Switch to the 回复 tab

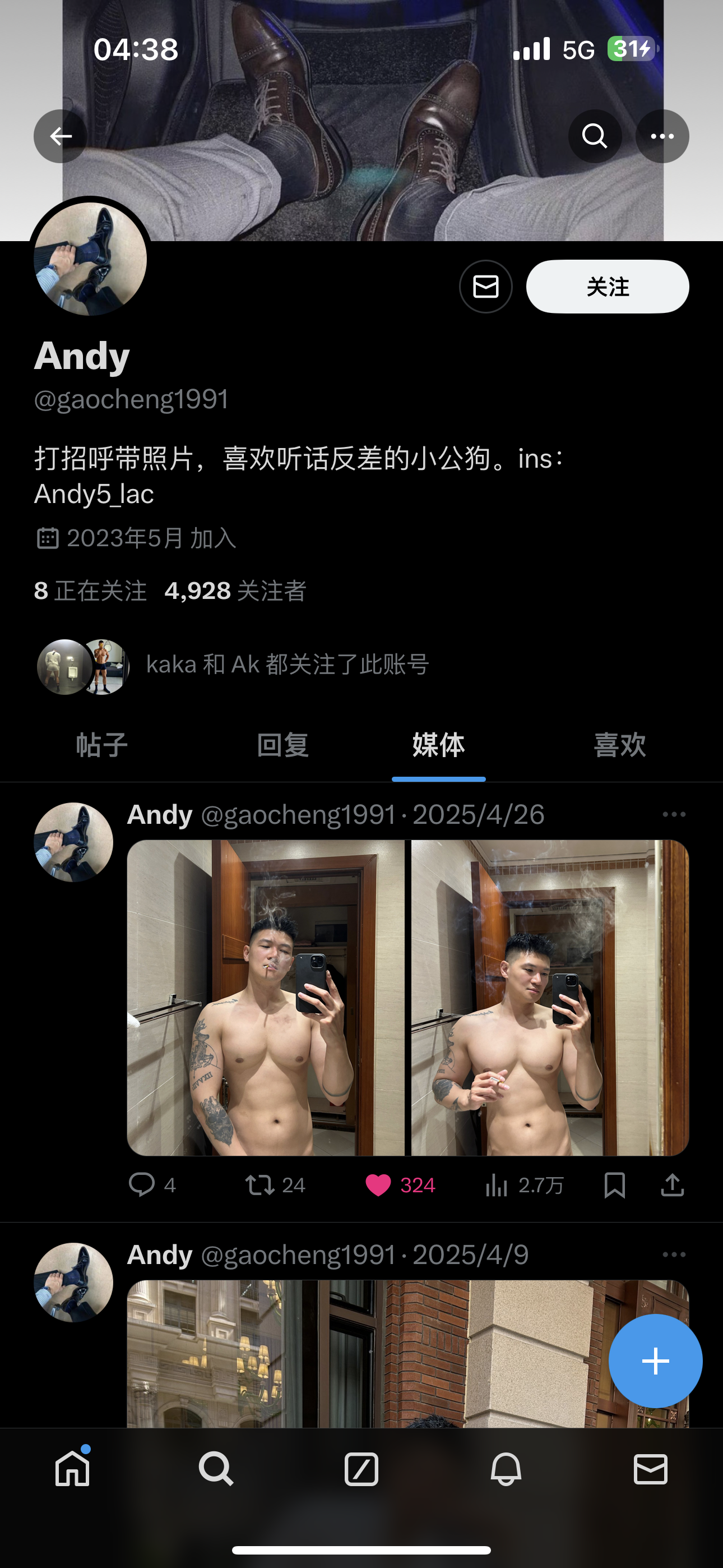pos(282,745)
